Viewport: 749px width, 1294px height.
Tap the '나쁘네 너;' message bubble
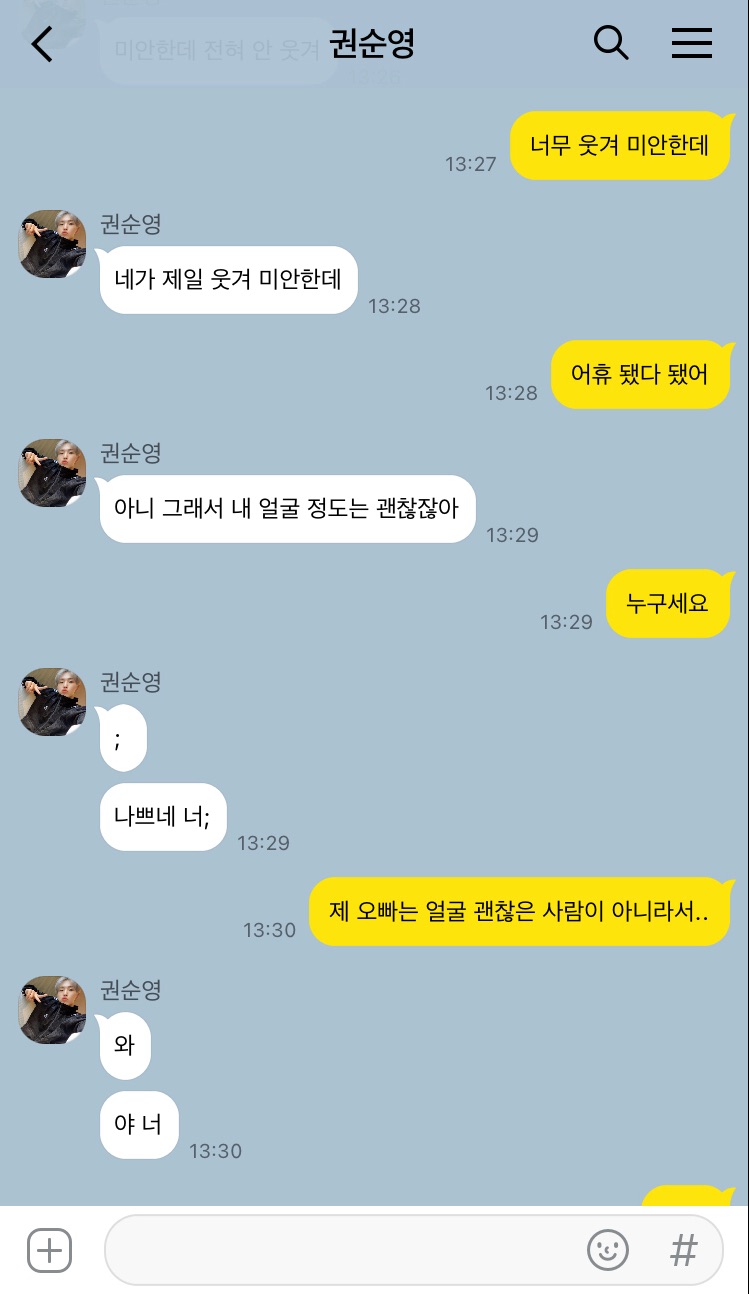click(163, 817)
